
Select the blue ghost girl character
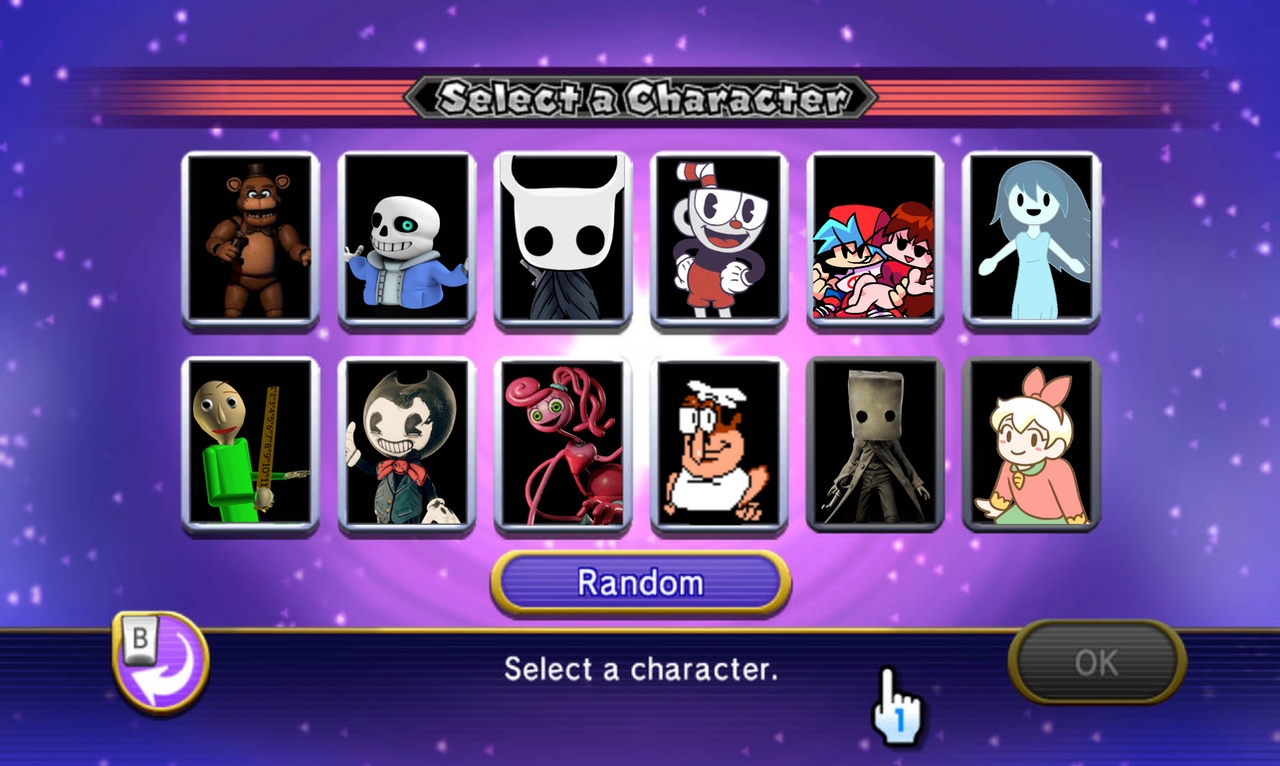point(1031,238)
